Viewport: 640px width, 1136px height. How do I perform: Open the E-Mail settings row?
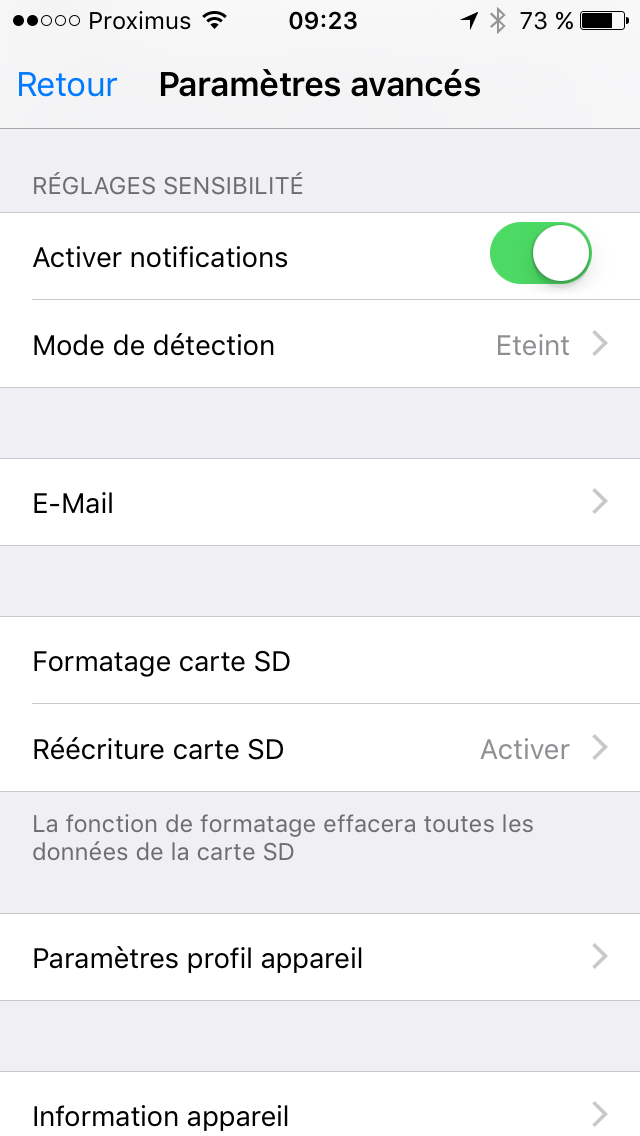[x=320, y=503]
